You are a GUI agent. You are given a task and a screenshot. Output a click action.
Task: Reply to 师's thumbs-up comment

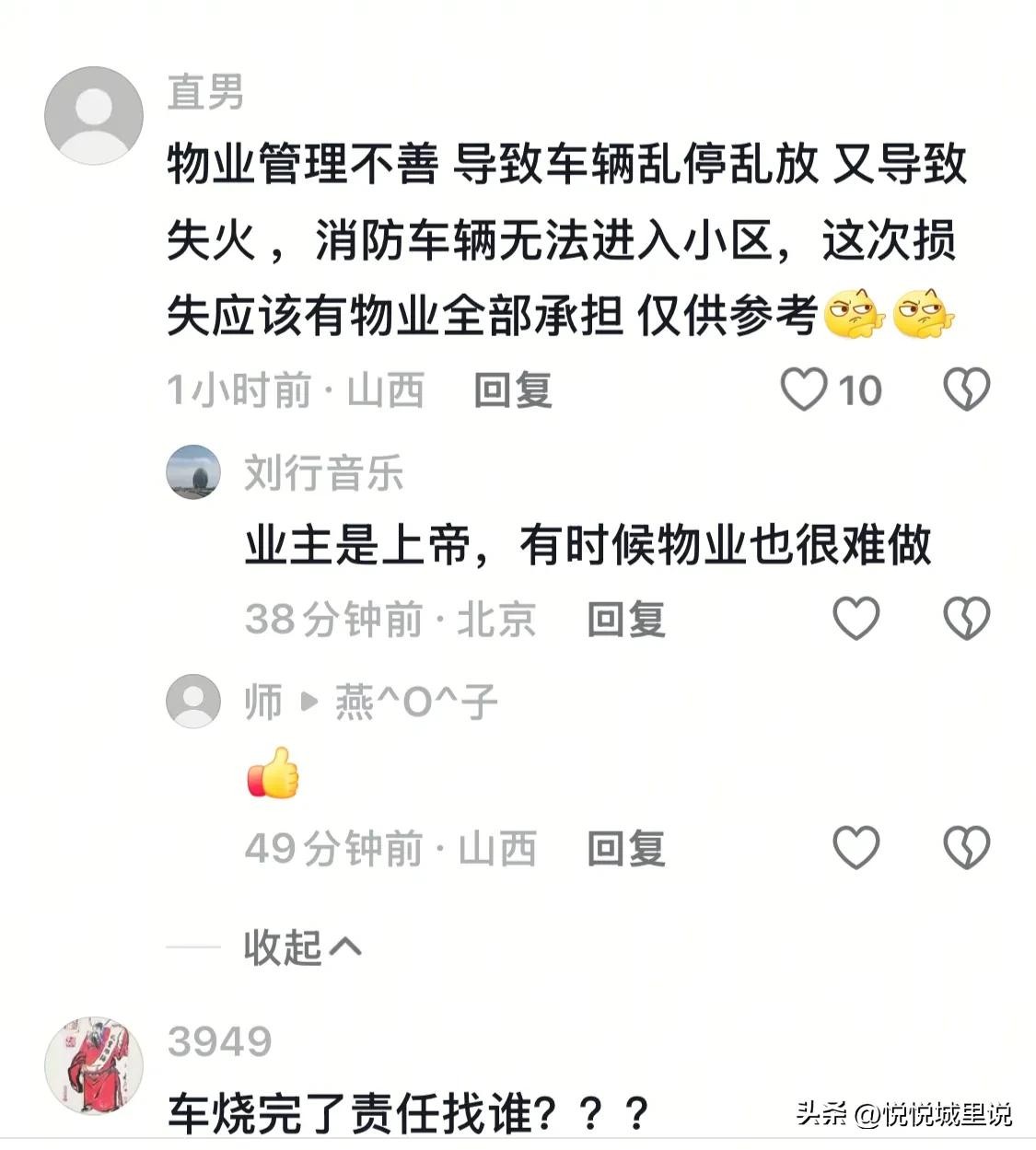pos(626,848)
